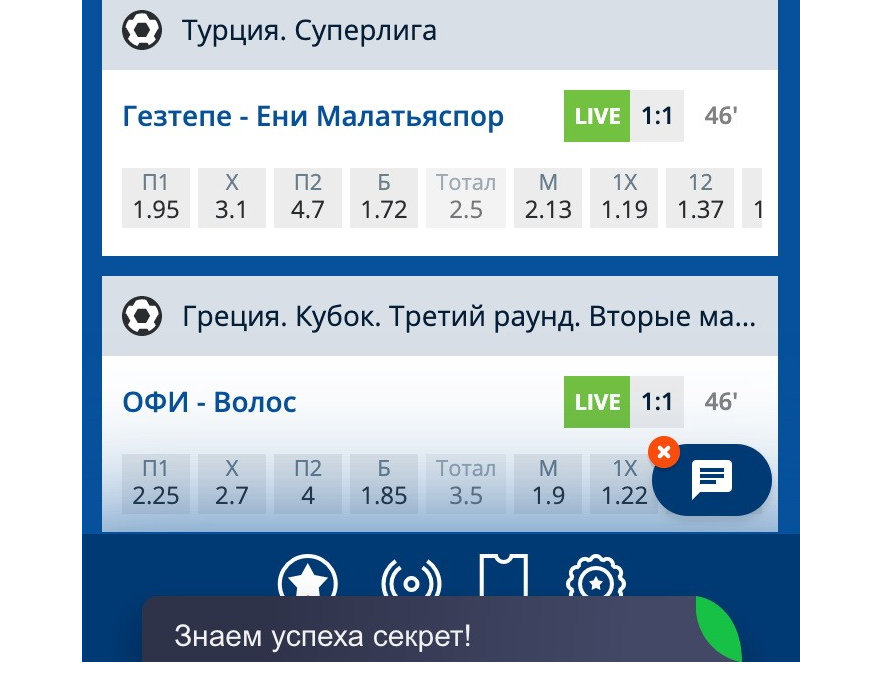The image size is (884, 676).
Task: Select П1 odds 2.25 for ОФИ
Action: (156, 484)
